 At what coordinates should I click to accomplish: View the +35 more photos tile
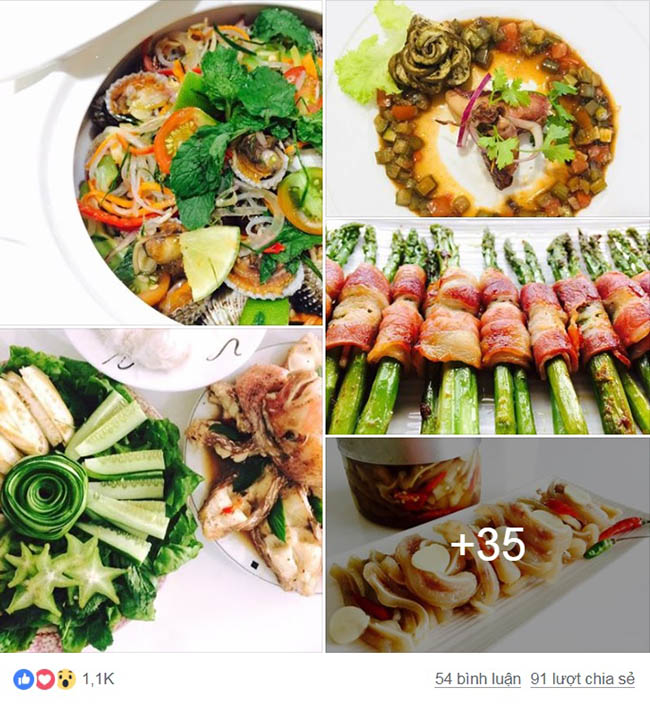(487, 544)
